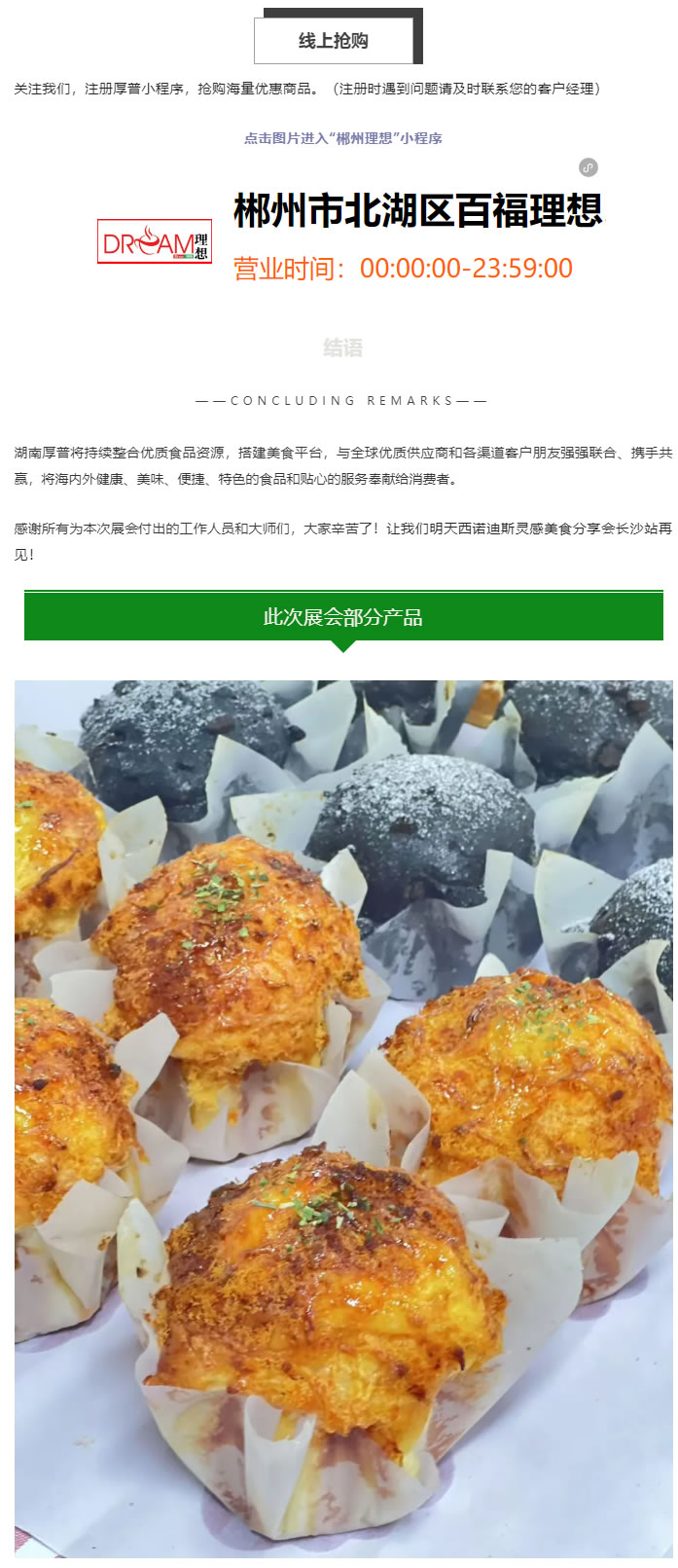Open the muffin product photo
Image resolution: width=678 pixels, height=1568 pixels.
point(343,1117)
